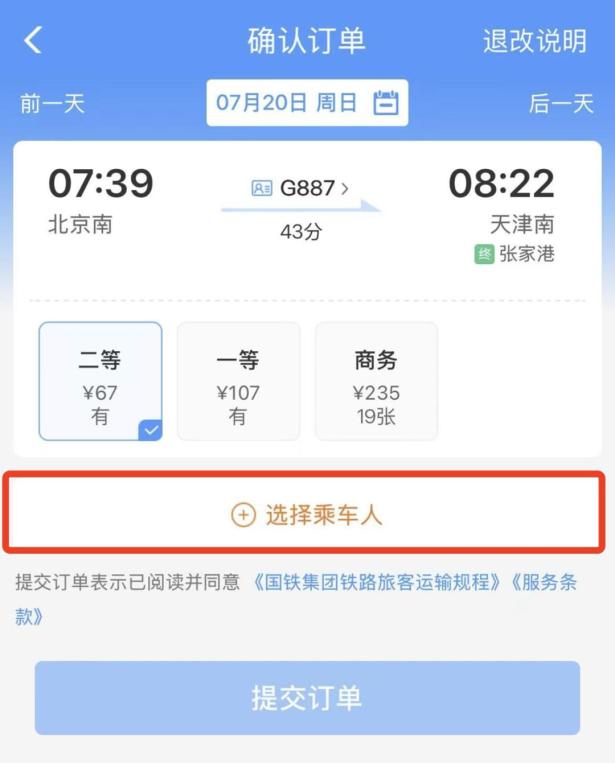Read the 服务条款 terms link
This screenshot has width=615, height=763.
545,583
